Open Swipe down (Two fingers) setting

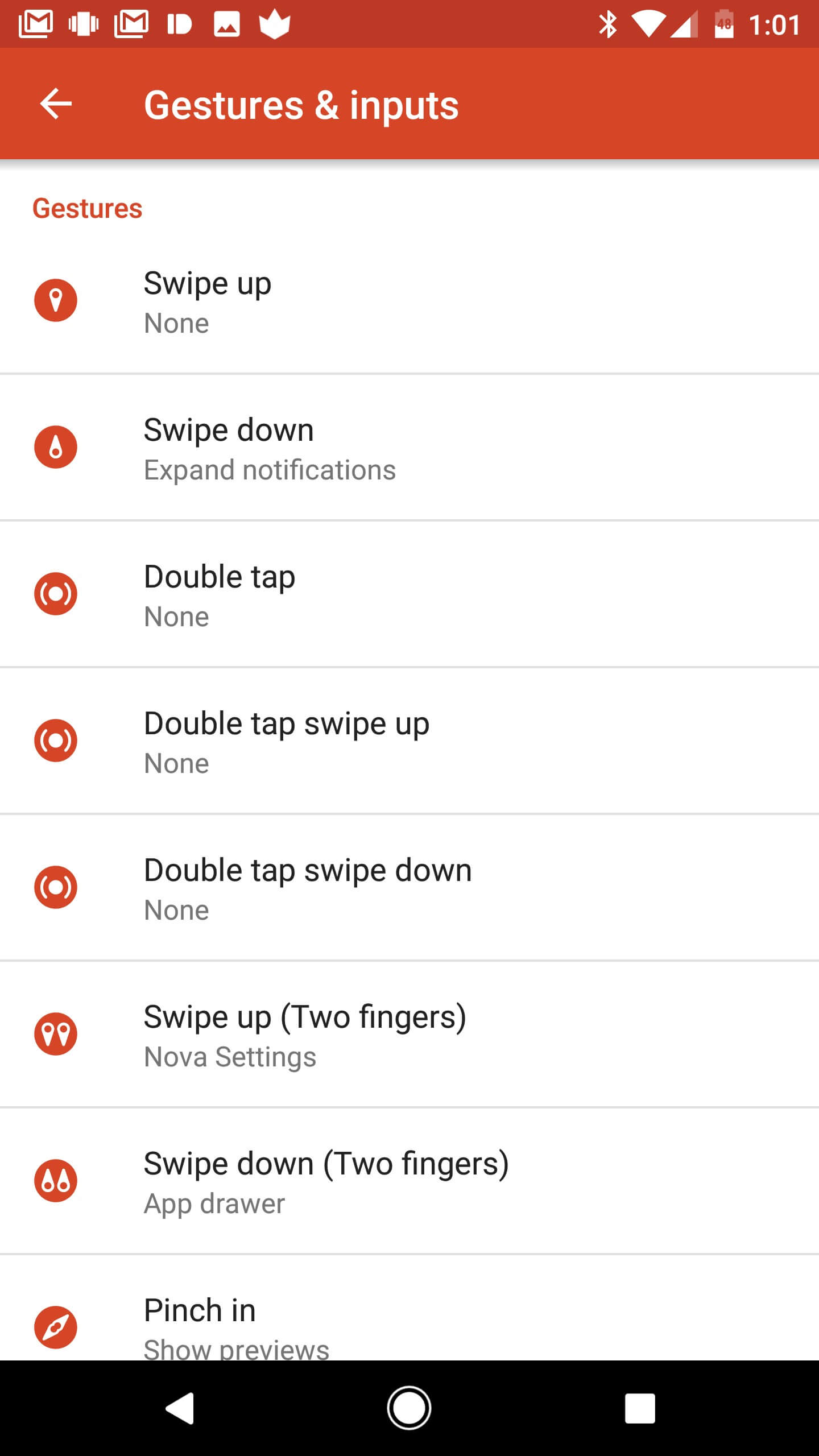(x=409, y=1181)
